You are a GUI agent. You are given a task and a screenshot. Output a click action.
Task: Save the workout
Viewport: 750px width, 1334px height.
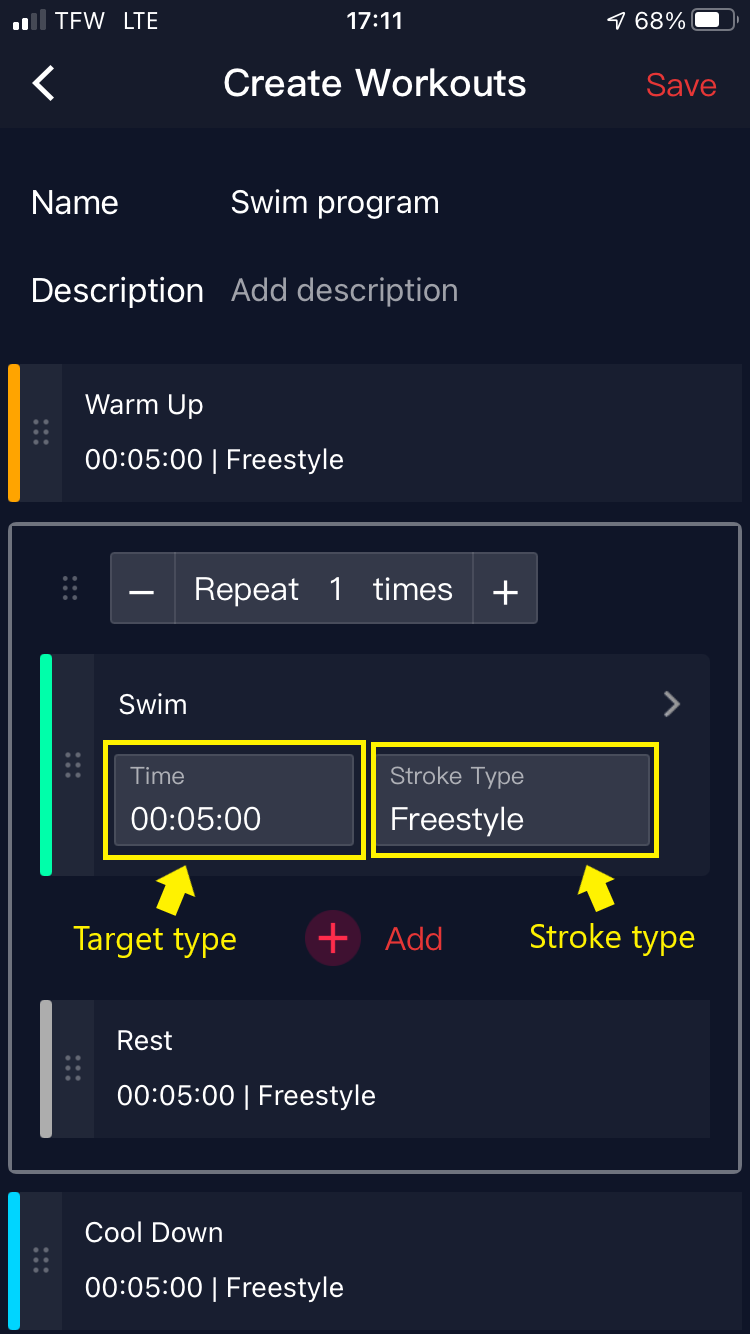(x=680, y=85)
